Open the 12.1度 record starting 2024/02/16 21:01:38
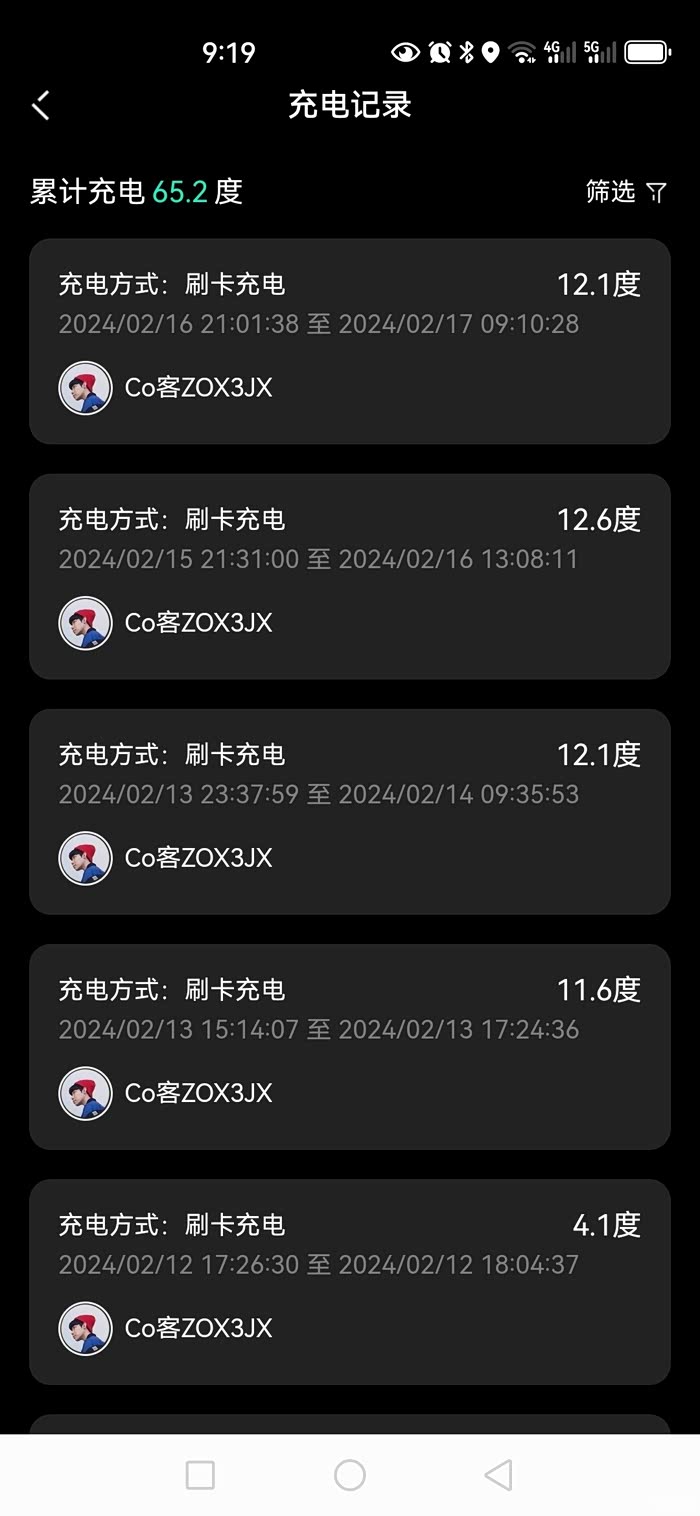This screenshot has height=1516, width=700. coord(349,341)
